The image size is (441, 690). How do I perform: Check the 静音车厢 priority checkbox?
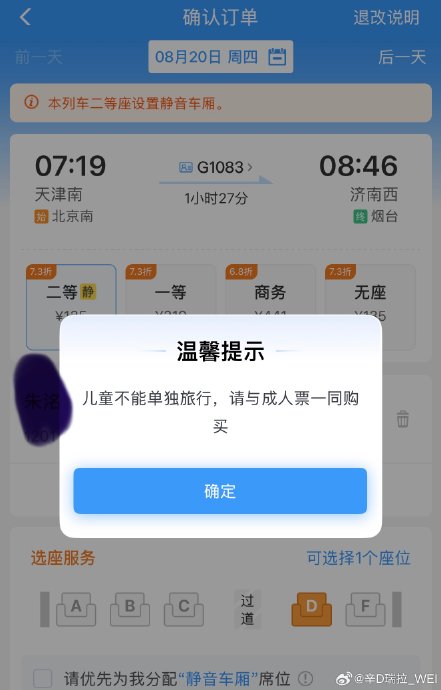point(43,678)
